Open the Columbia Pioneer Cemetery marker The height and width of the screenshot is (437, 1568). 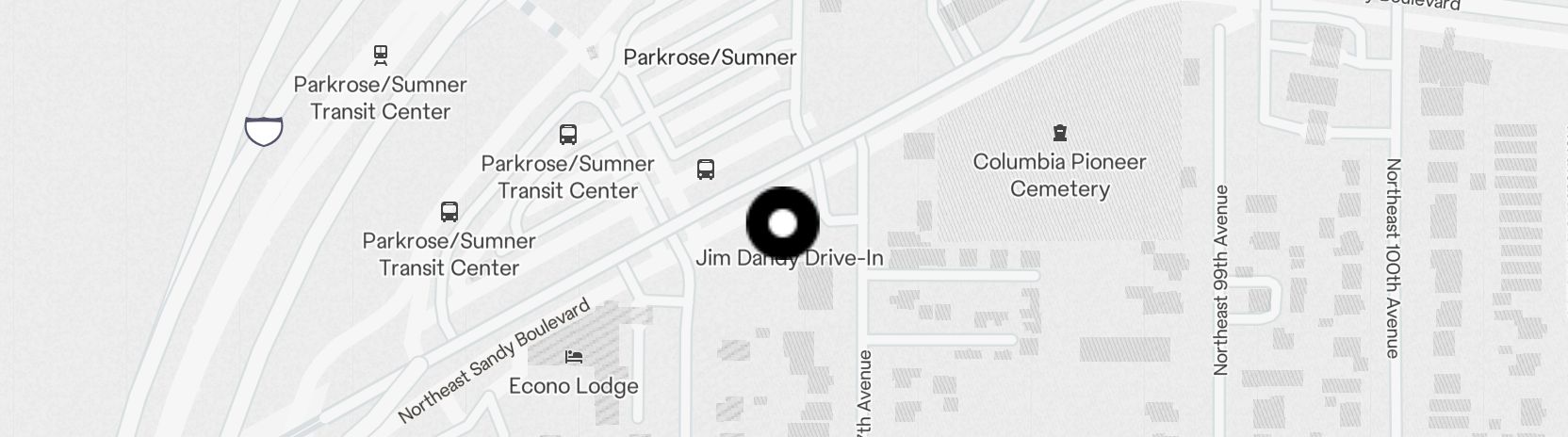click(1059, 133)
